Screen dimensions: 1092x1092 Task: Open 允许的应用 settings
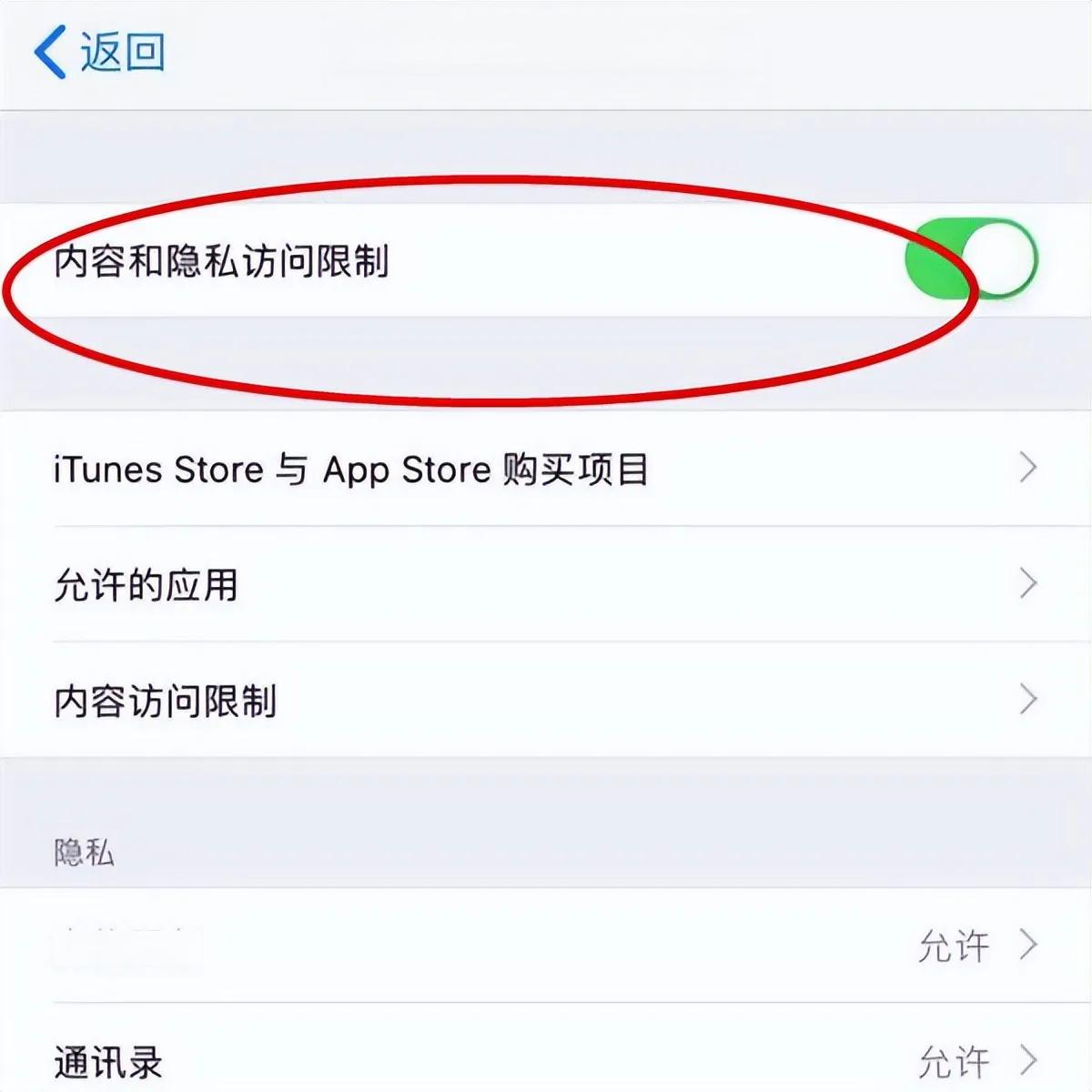click(x=546, y=584)
